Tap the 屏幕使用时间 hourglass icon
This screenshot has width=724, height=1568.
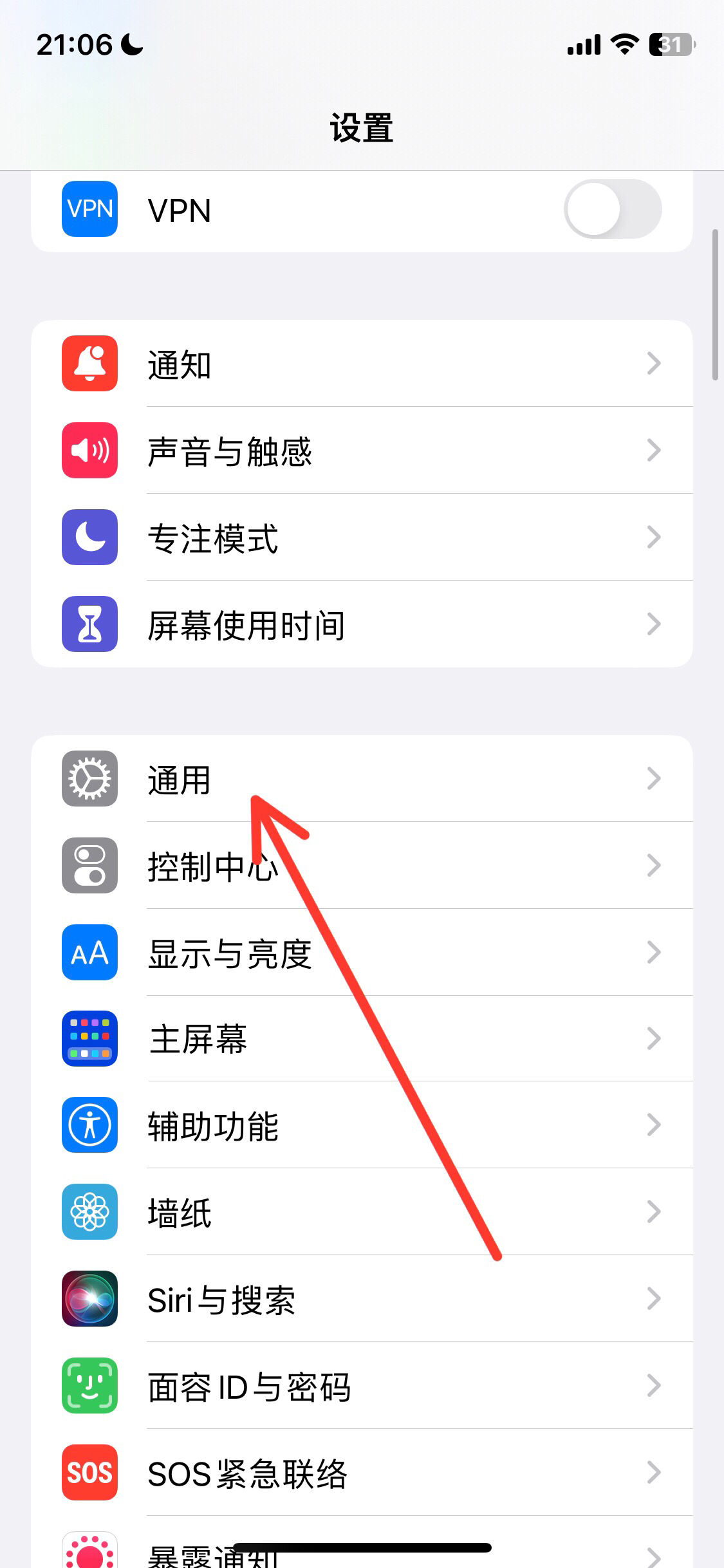click(x=89, y=624)
